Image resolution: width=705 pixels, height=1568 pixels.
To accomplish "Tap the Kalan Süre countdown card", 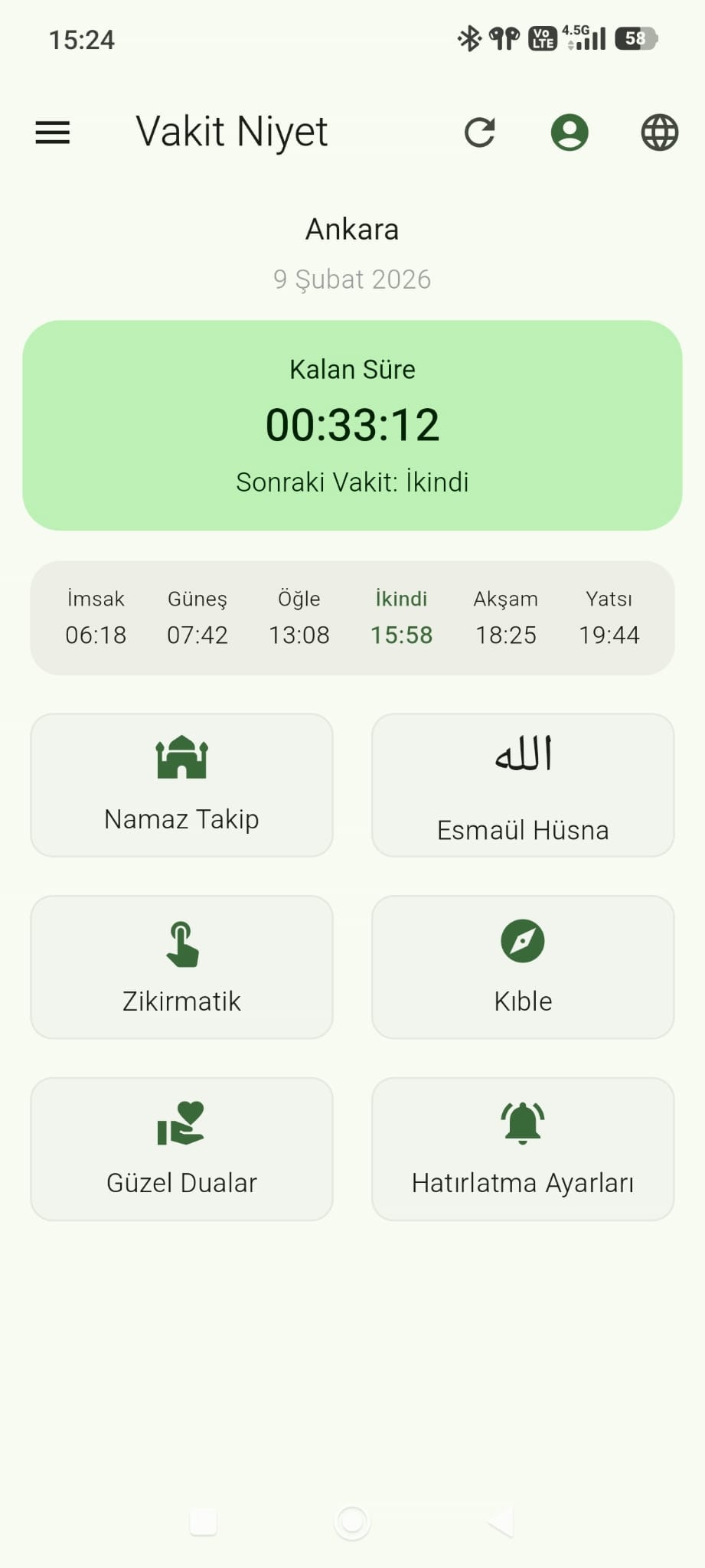I will click(352, 423).
